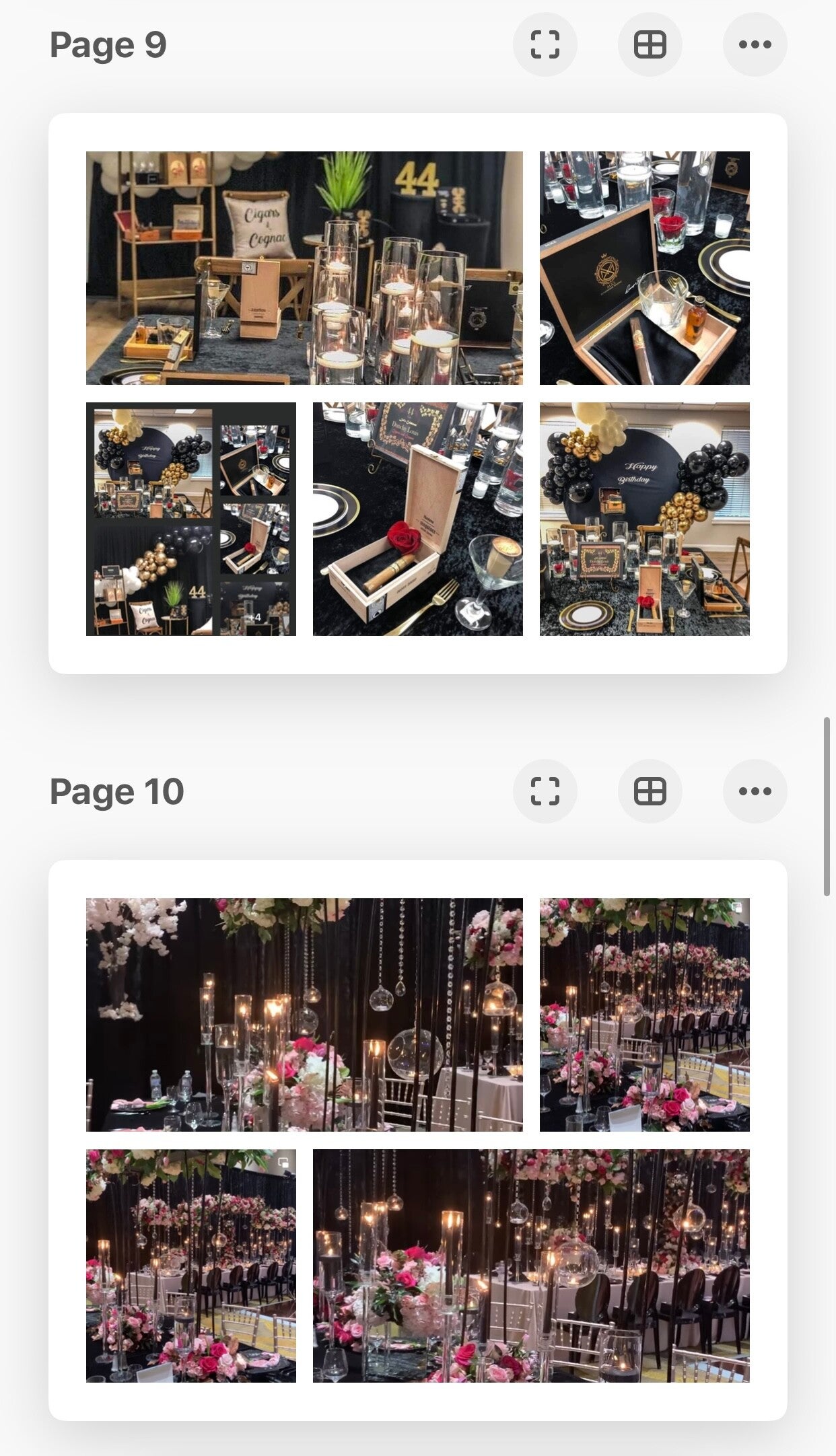Image resolution: width=836 pixels, height=1456 pixels.
Task: Open more options for Page 9
Action: click(x=755, y=45)
